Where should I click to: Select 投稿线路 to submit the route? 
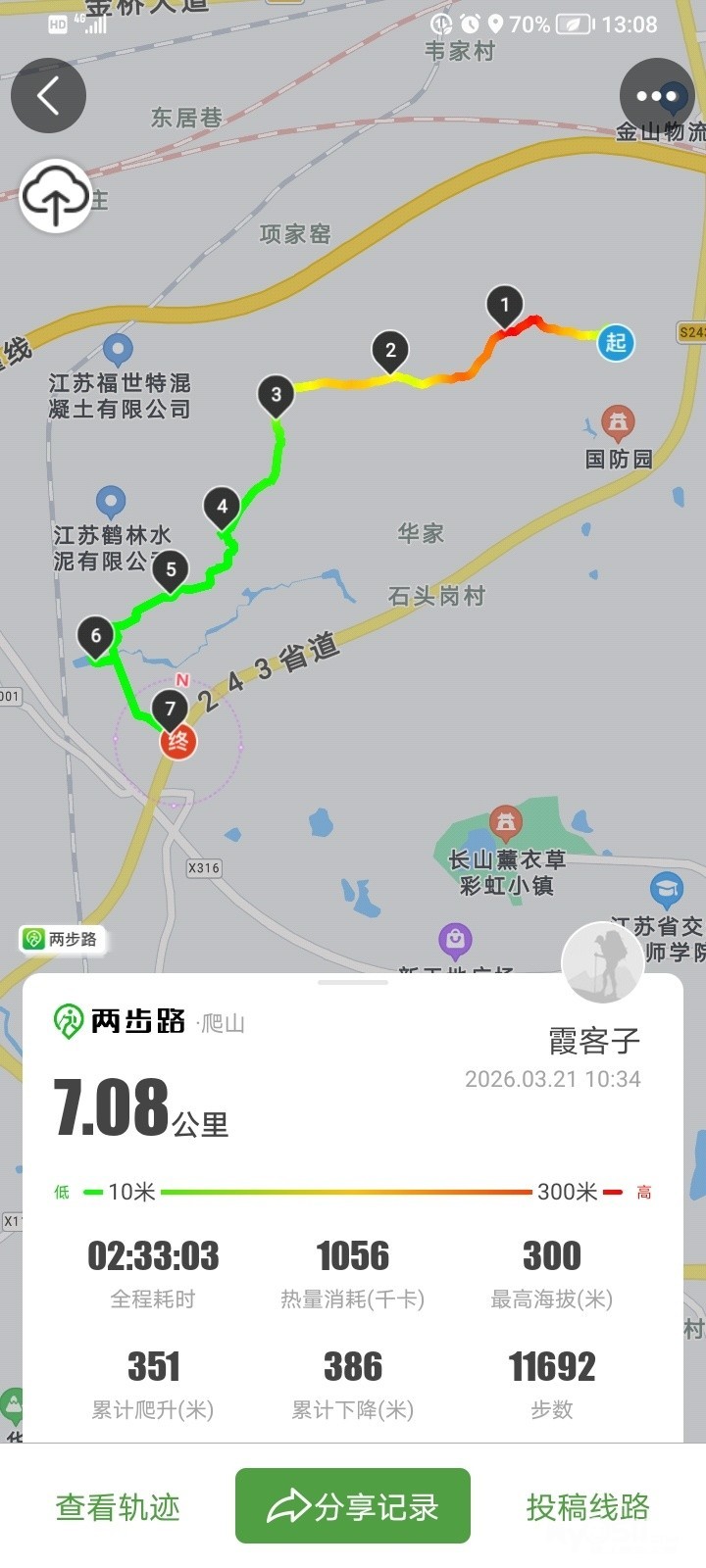587,1506
